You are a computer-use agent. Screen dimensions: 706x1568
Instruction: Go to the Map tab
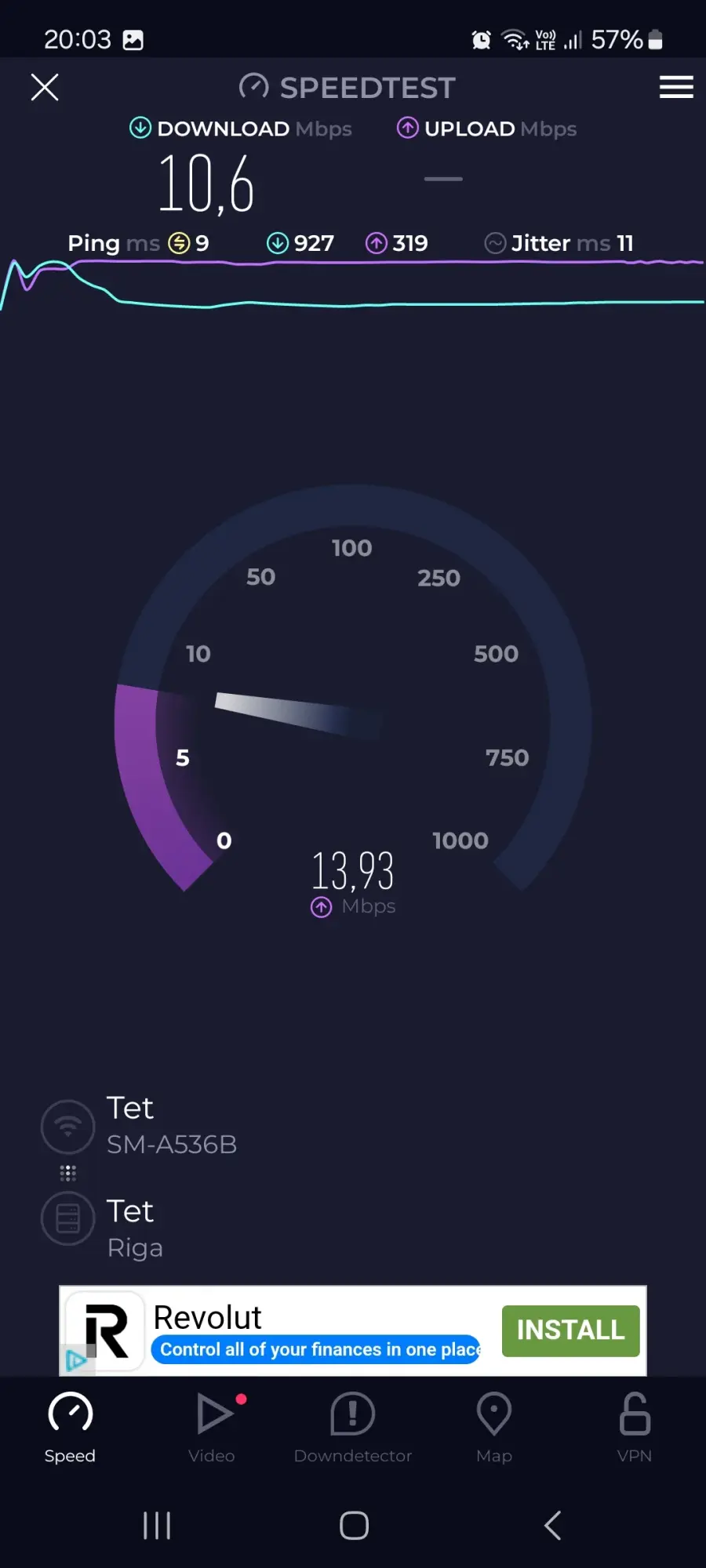coord(494,1428)
